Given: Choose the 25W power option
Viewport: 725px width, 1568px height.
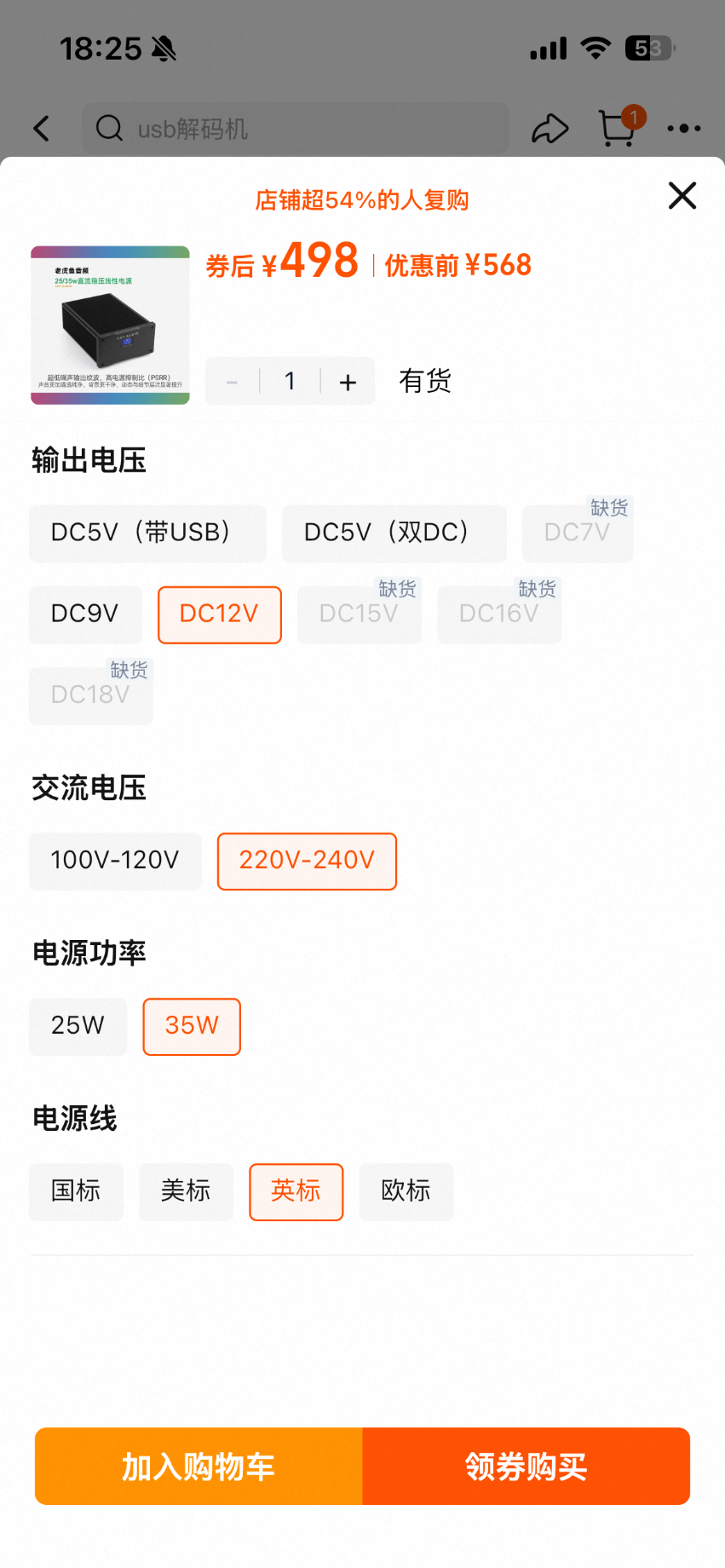Looking at the screenshot, I should (x=78, y=1026).
